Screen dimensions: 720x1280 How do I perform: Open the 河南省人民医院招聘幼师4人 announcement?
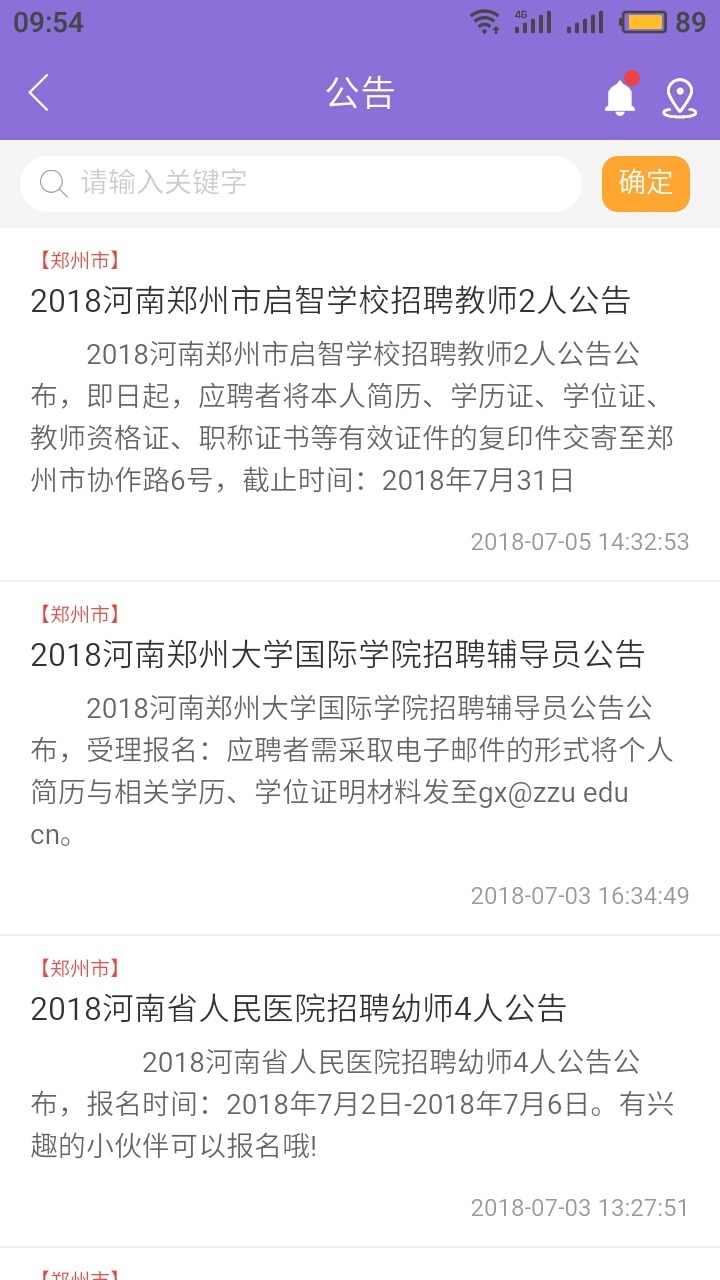[299, 1009]
